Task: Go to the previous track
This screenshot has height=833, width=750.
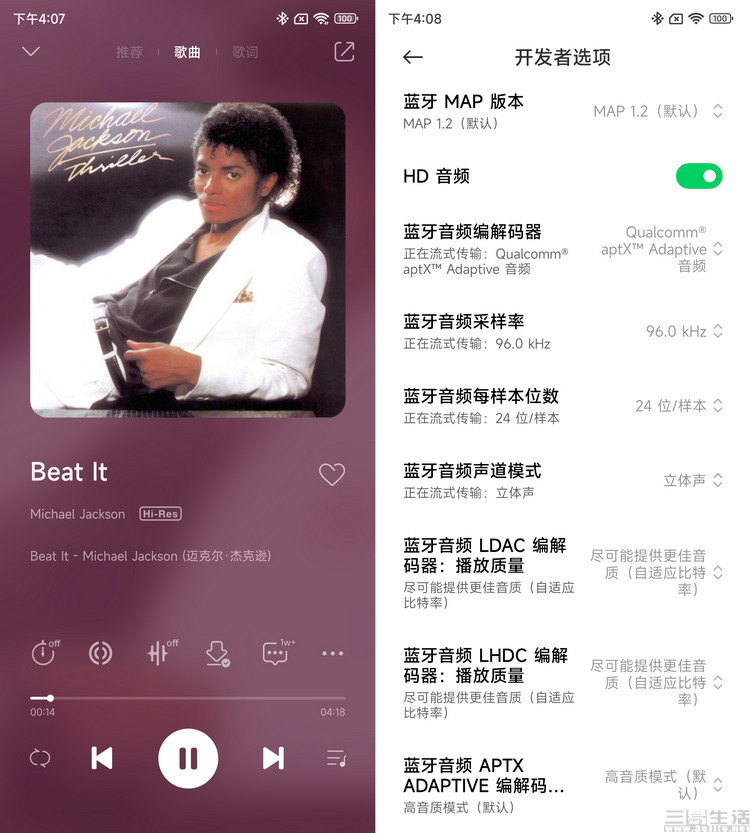Action: (102, 758)
